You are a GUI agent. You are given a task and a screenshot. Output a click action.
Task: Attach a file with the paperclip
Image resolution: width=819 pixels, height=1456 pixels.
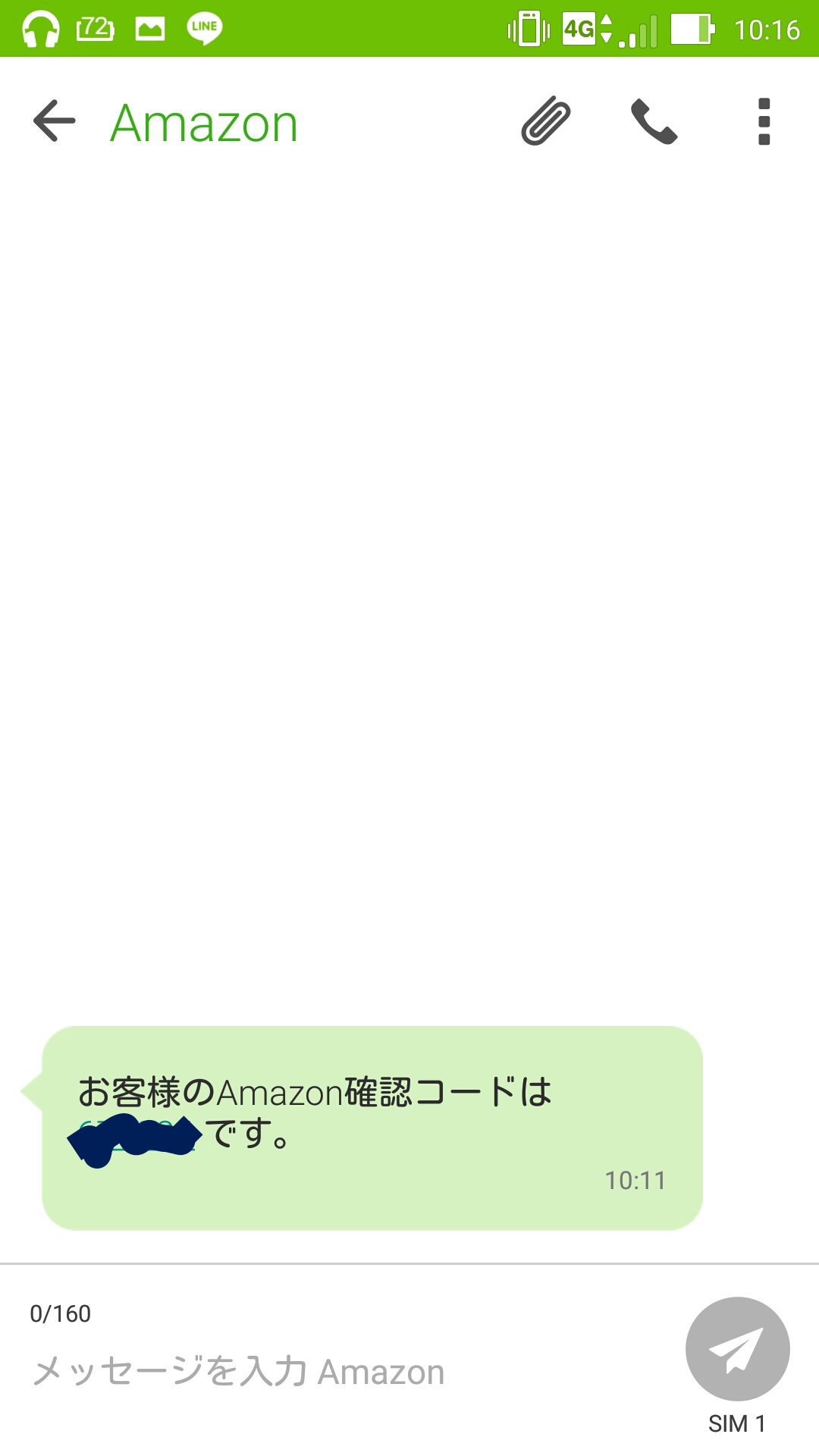(546, 121)
